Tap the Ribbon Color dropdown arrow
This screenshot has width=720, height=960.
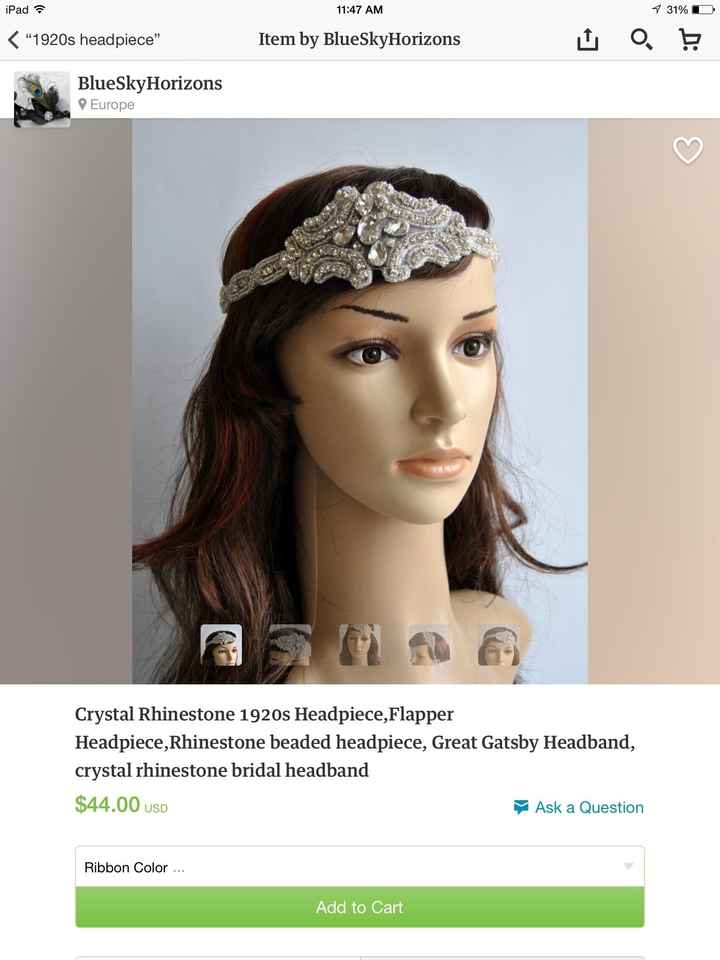point(631,868)
